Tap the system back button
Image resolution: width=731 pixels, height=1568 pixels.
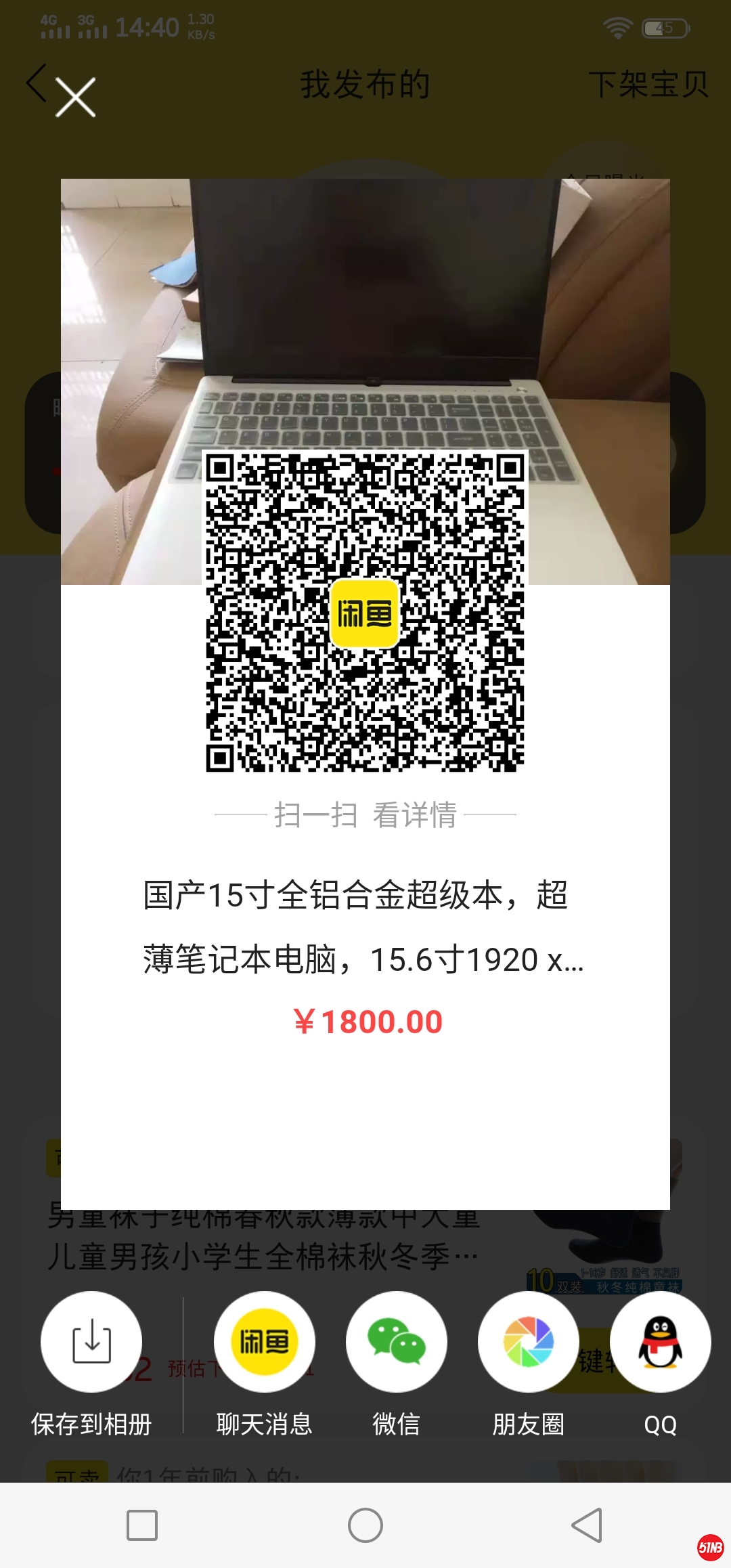click(587, 1525)
